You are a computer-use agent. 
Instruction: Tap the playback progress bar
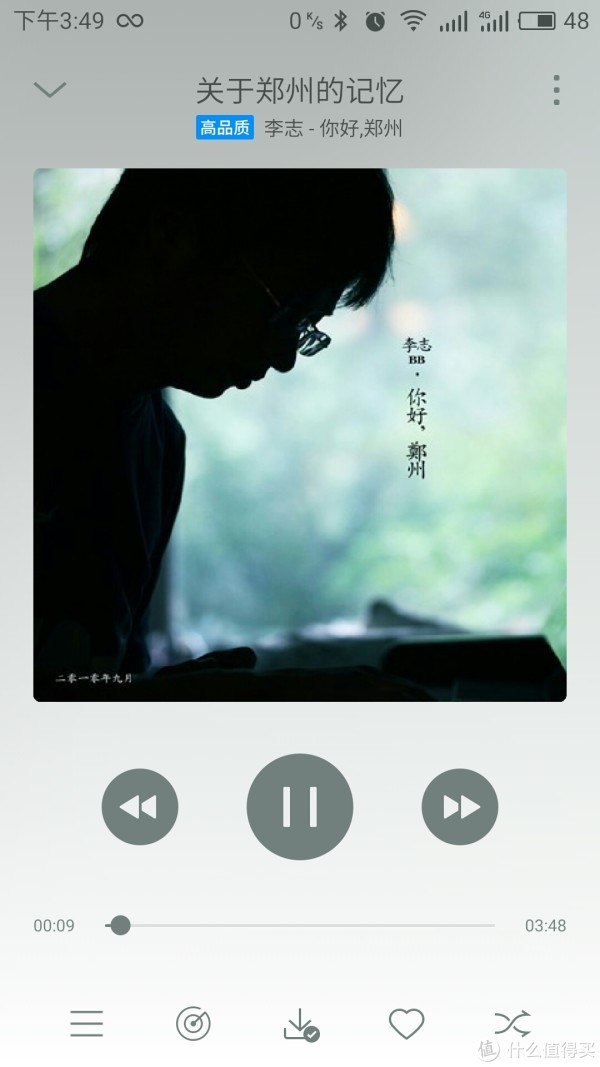tap(300, 925)
